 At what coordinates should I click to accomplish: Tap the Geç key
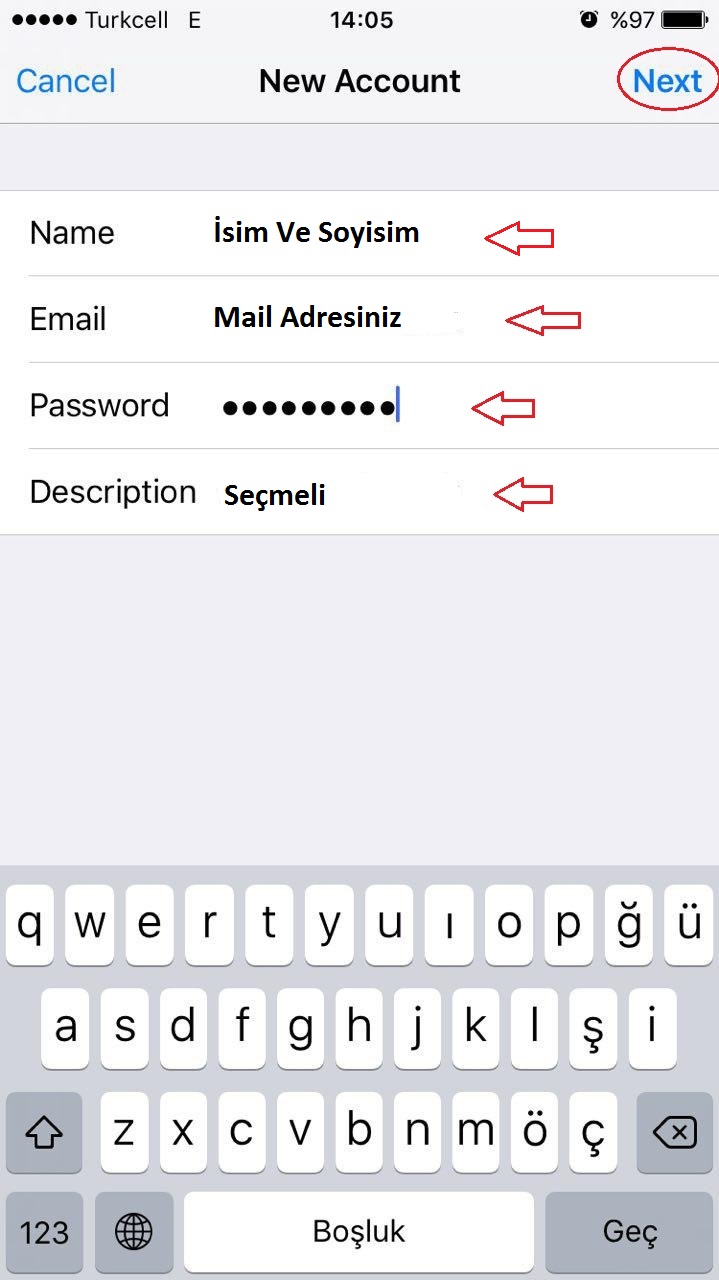click(629, 1232)
